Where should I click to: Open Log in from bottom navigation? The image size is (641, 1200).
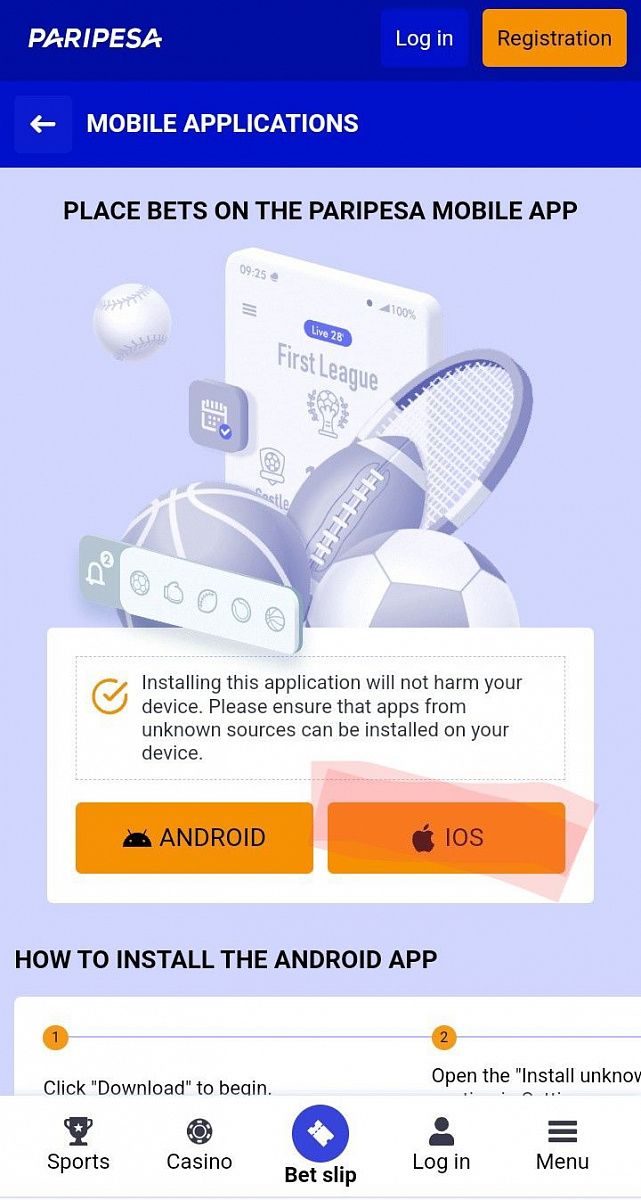(441, 1145)
